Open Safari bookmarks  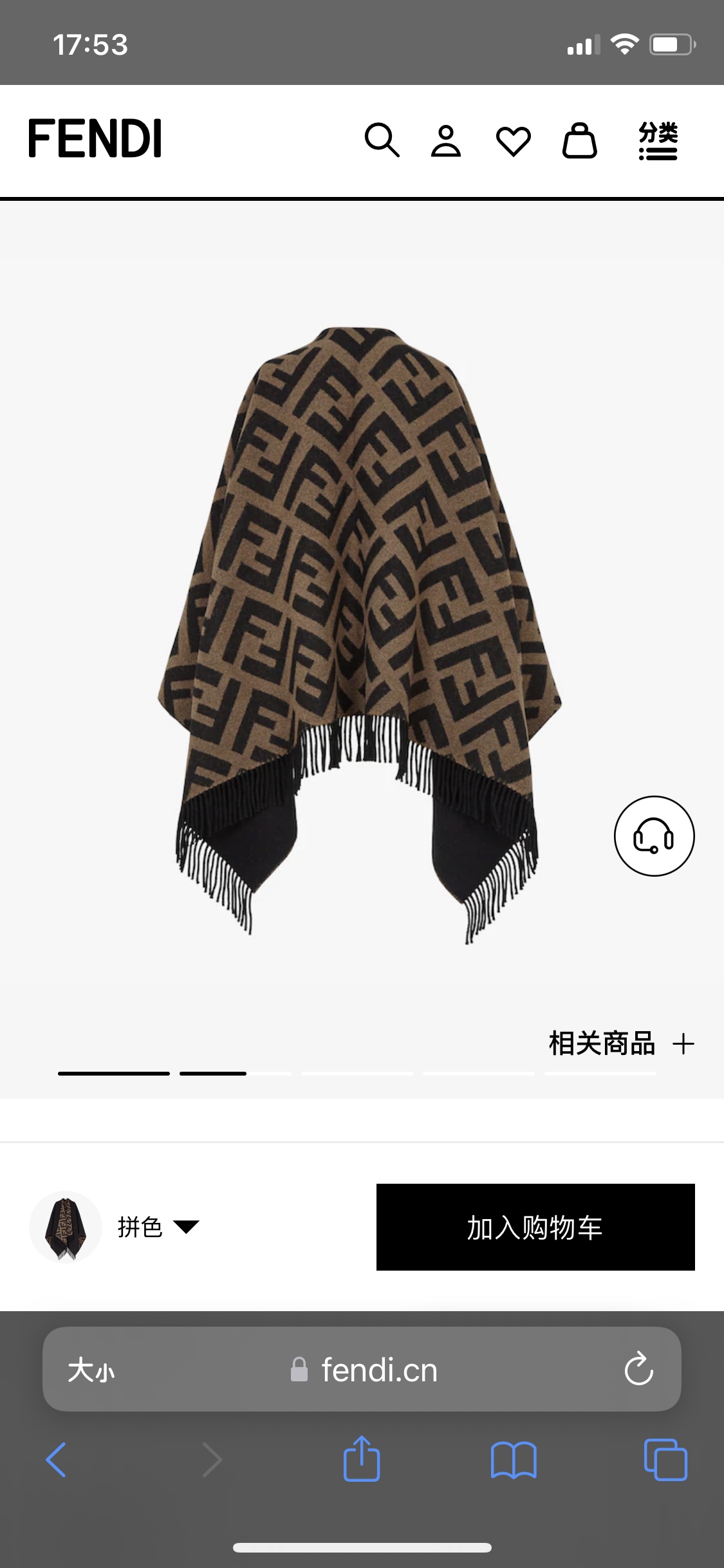513,1459
